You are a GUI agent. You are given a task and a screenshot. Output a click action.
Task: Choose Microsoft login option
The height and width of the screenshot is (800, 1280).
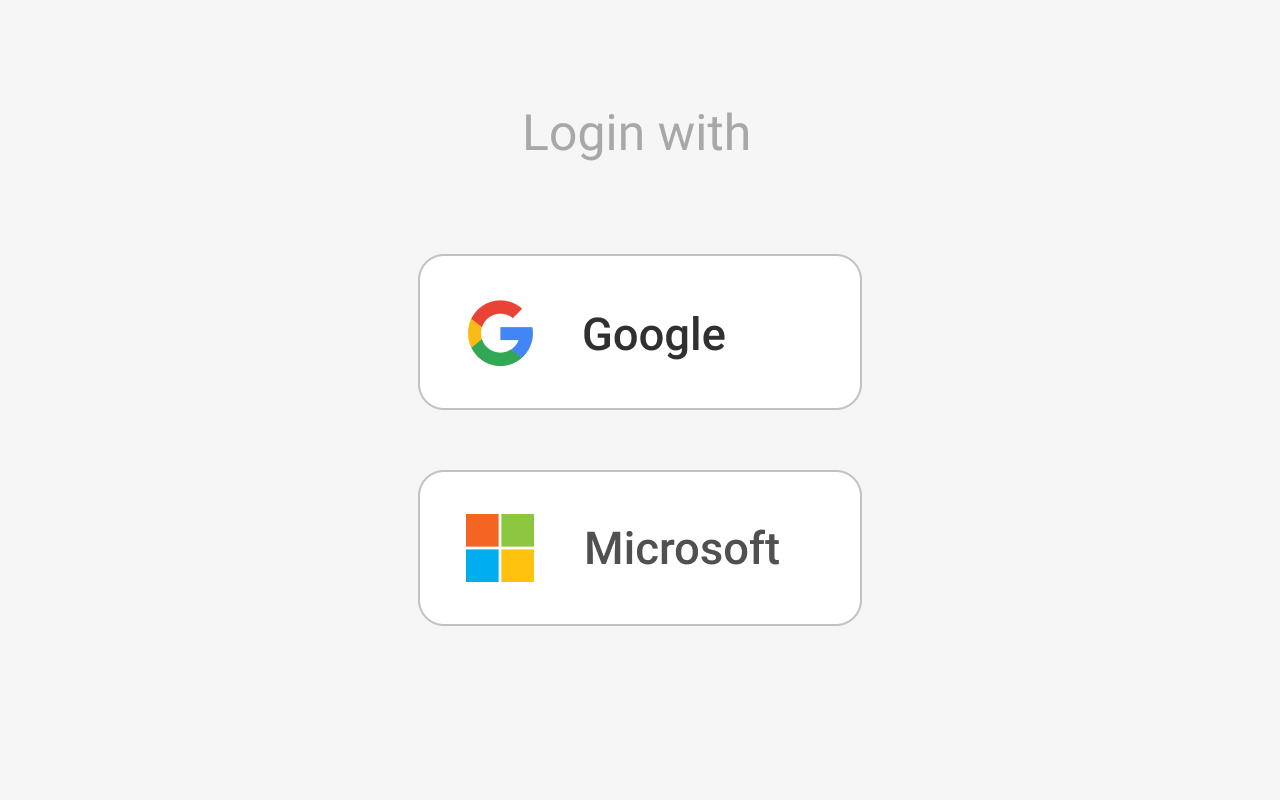(x=639, y=548)
